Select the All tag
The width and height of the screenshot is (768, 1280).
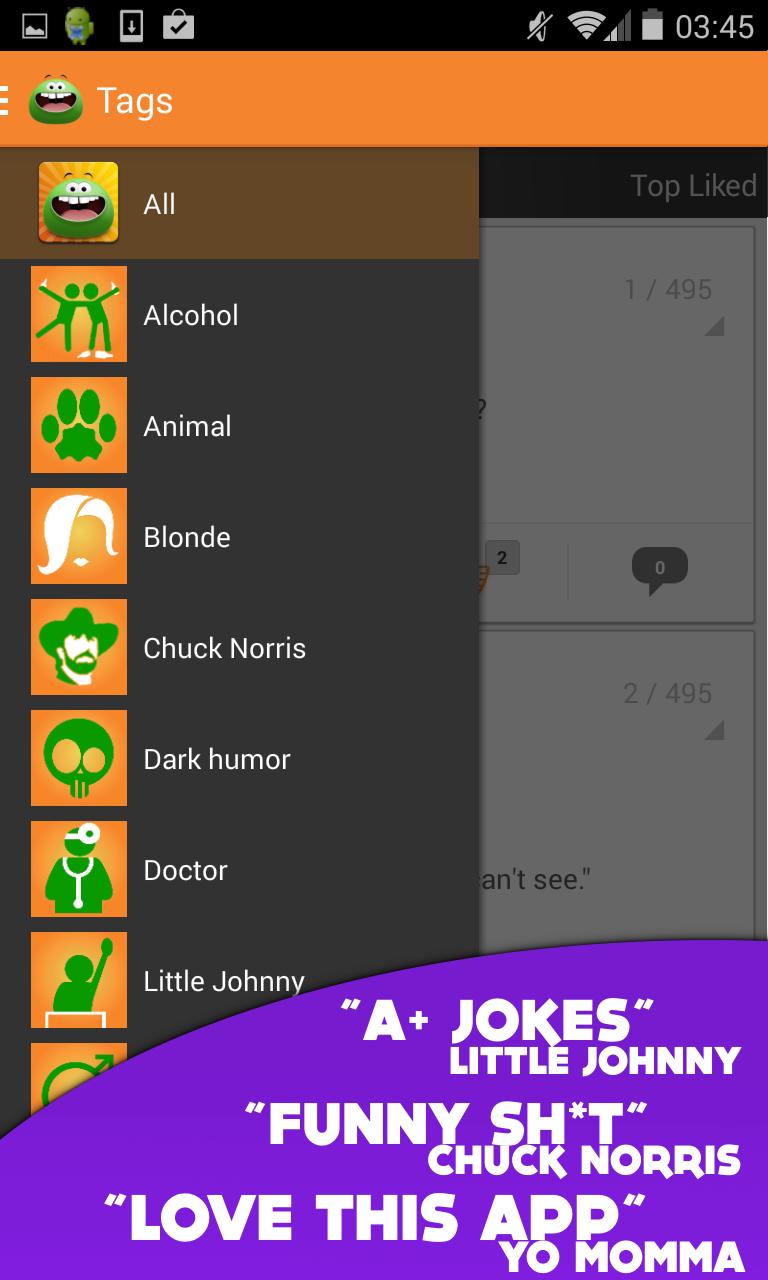(238, 204)
